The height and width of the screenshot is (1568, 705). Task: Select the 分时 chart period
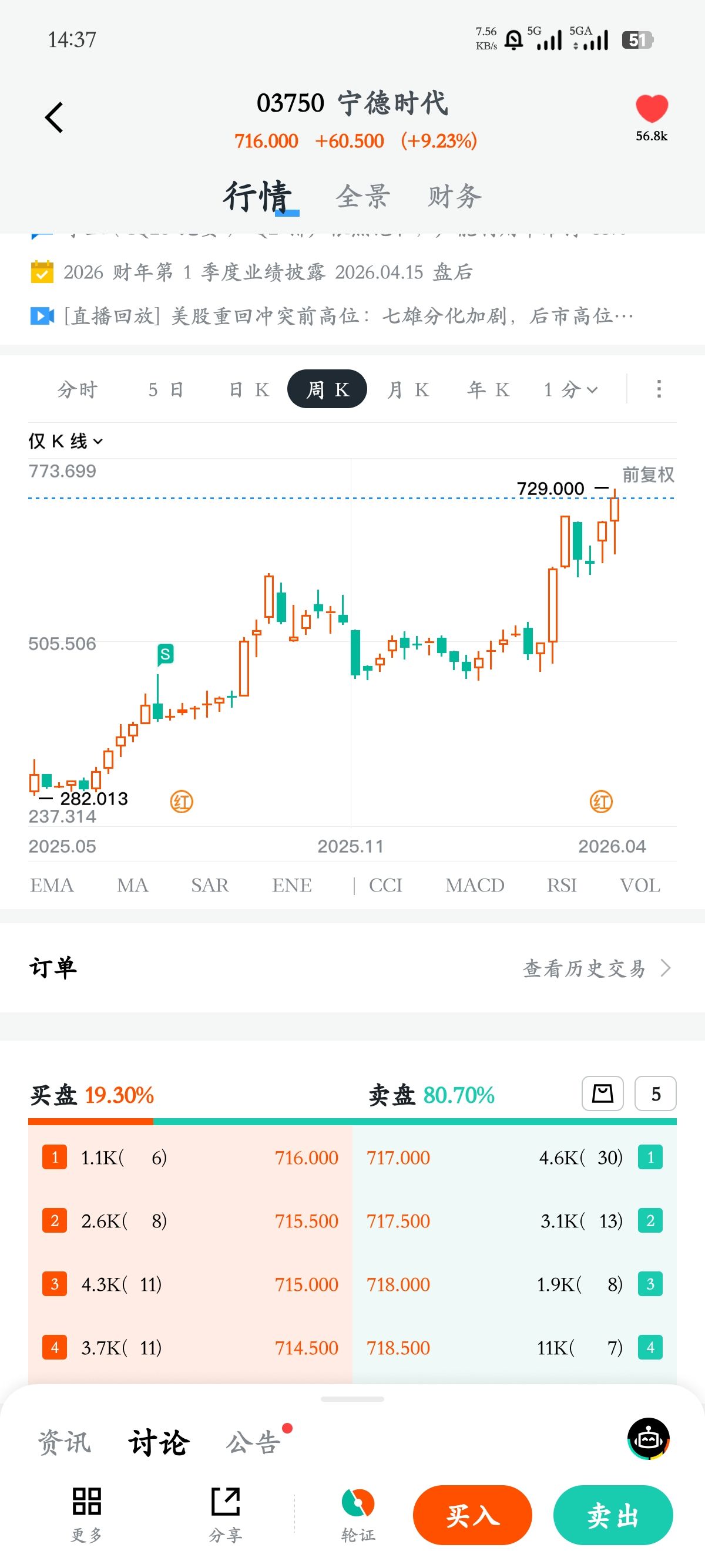[78, 389]
